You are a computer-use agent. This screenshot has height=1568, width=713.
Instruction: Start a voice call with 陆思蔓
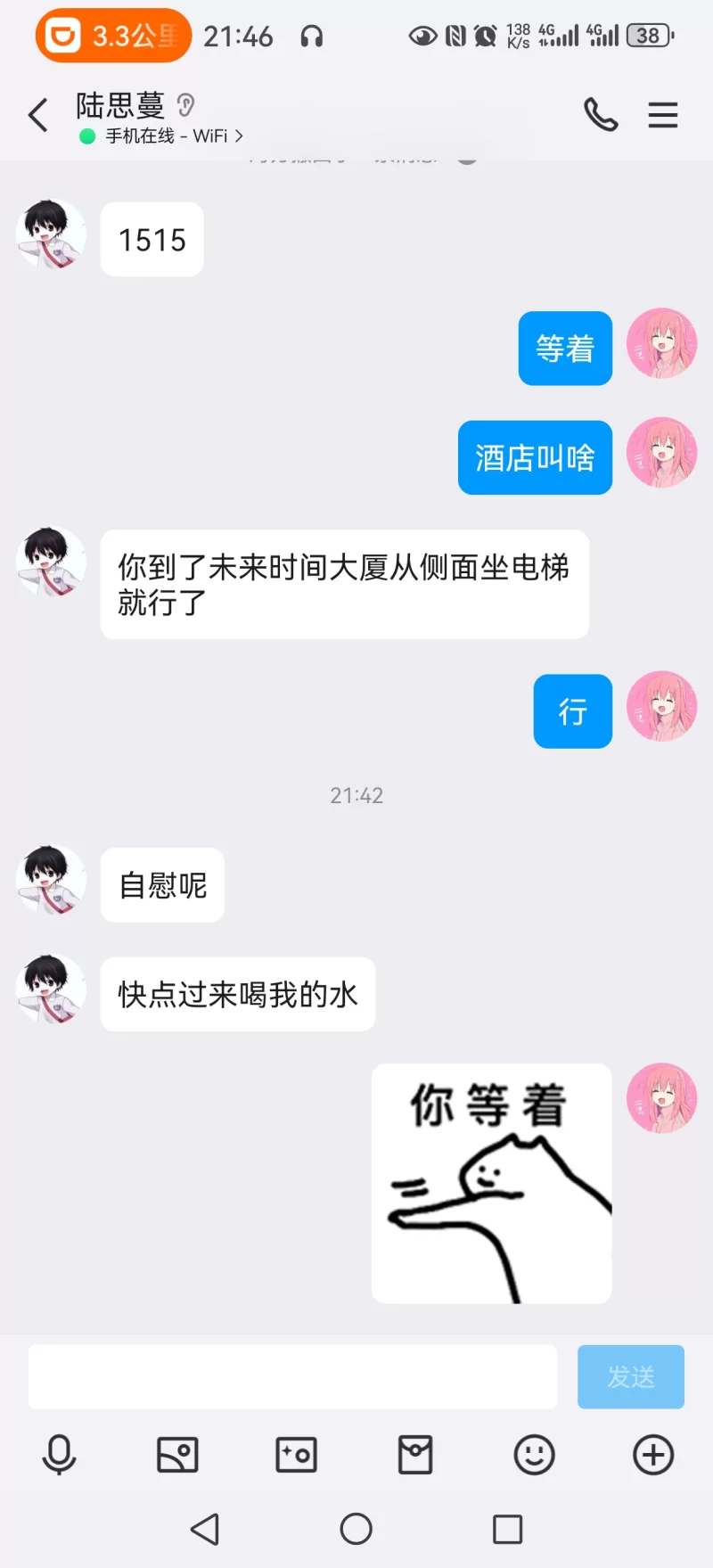click(x=600, y=115)
